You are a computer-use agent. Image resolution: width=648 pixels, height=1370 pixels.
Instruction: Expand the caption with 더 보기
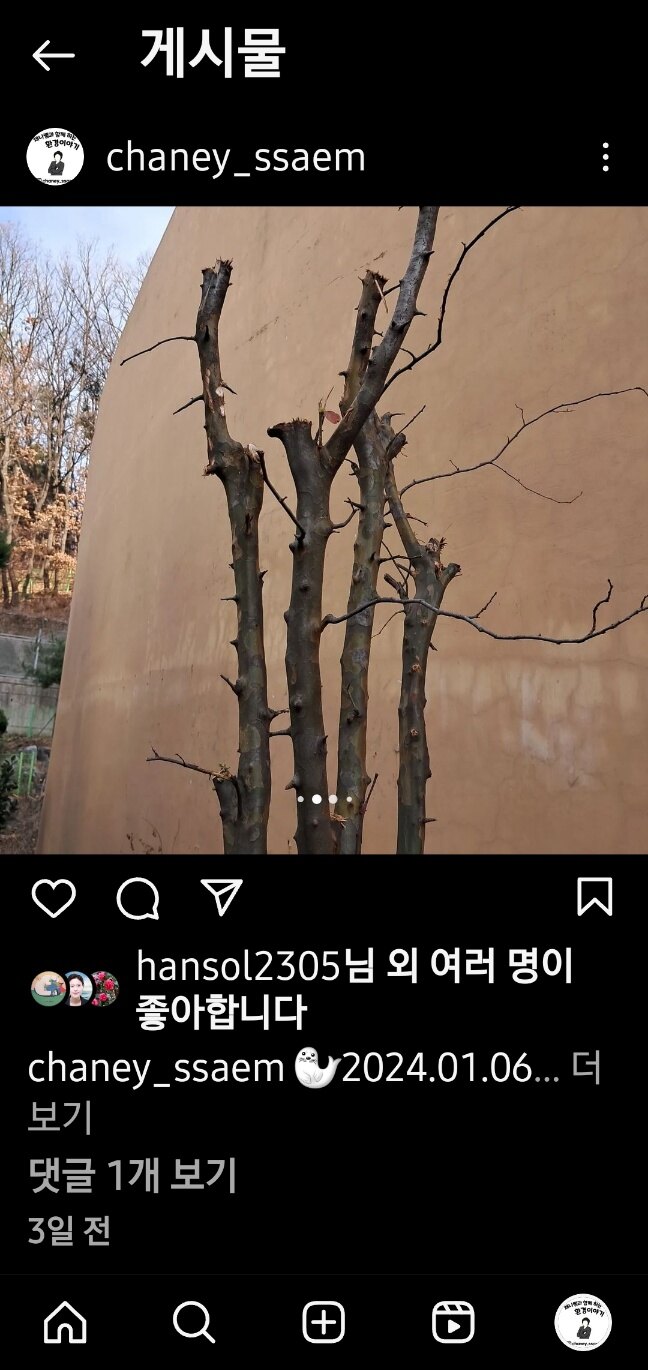pyautogui.click(x=585, y=1070)
